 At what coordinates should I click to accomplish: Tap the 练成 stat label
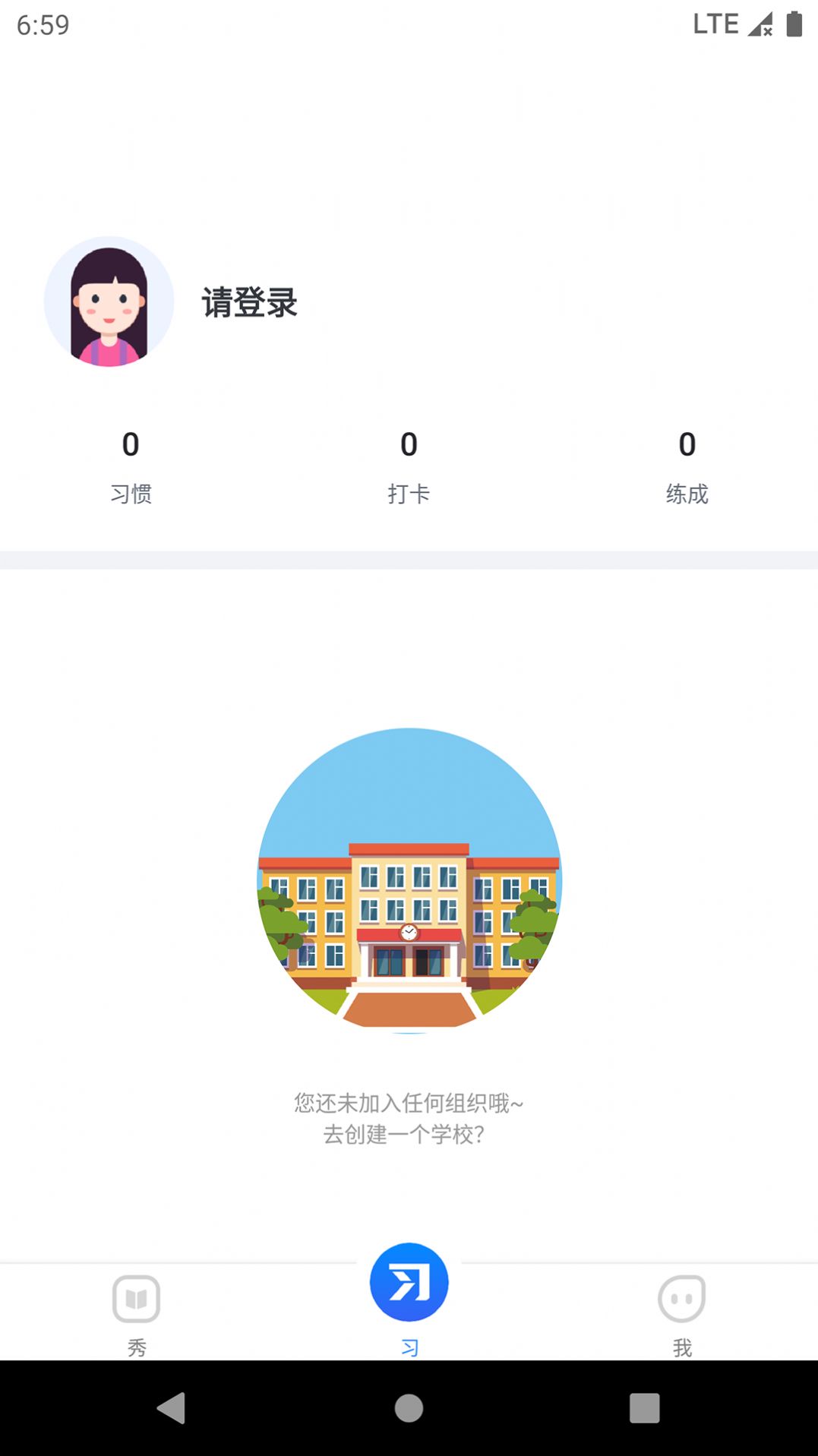coord(687,494)
